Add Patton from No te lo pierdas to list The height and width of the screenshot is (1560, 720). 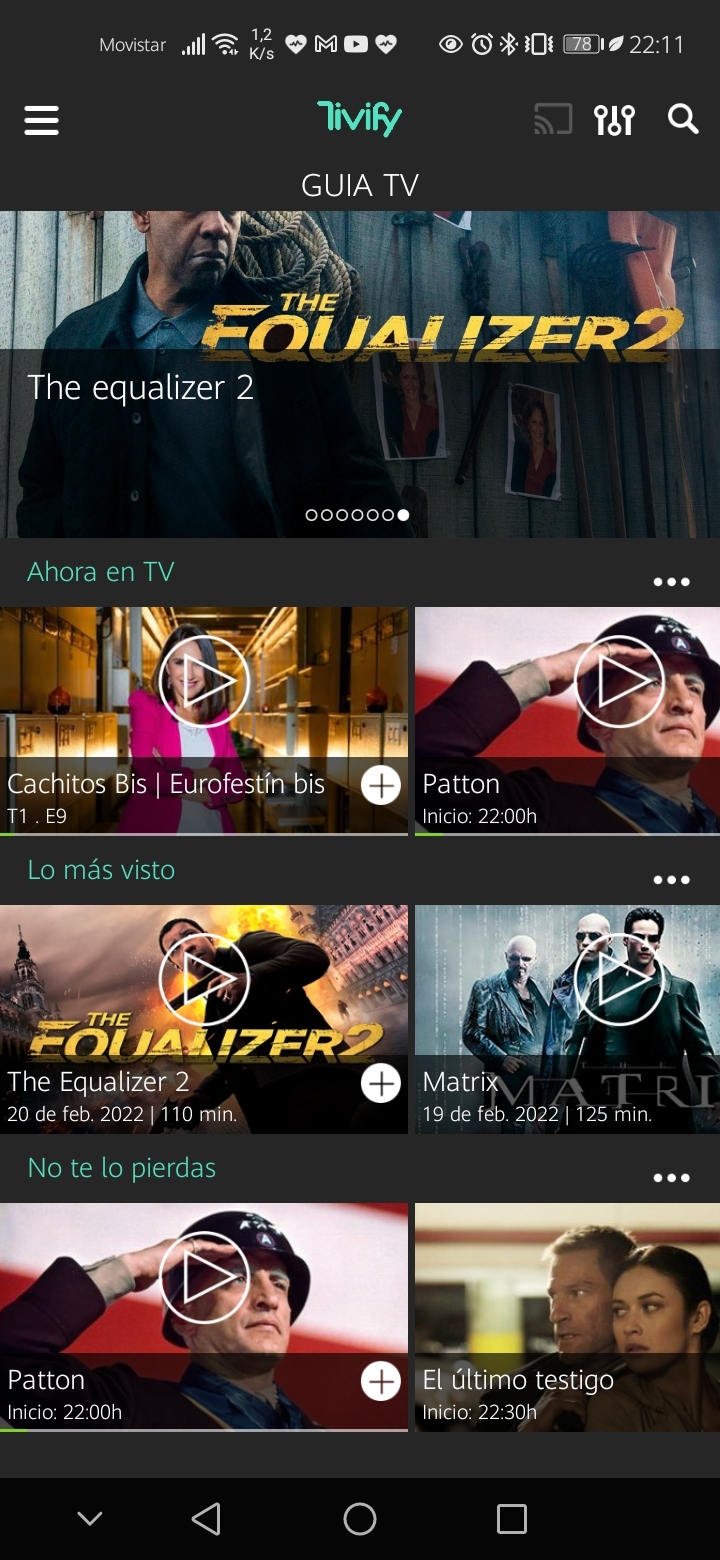(x=381, y=1382)
